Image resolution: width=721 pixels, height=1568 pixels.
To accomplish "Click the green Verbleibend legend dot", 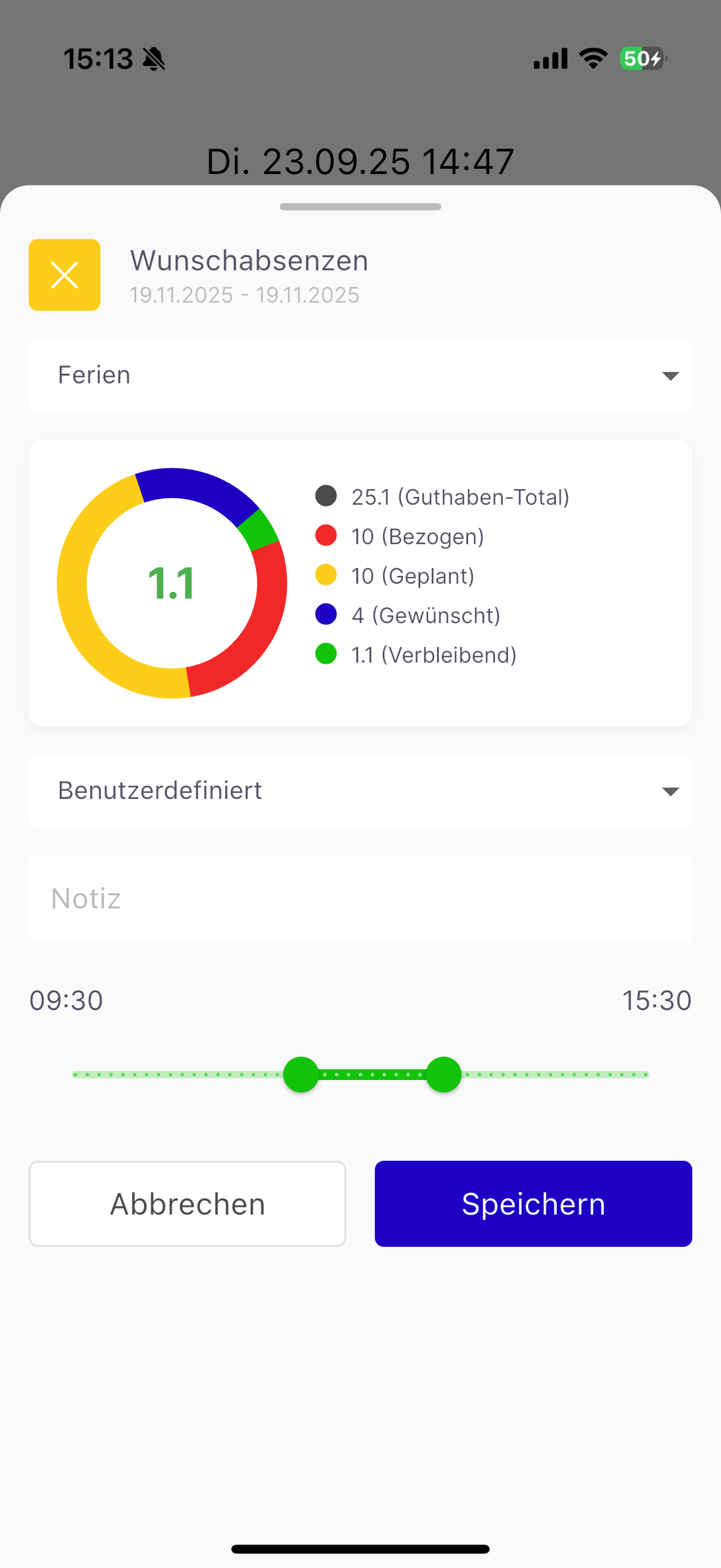I will pos(326,654).
